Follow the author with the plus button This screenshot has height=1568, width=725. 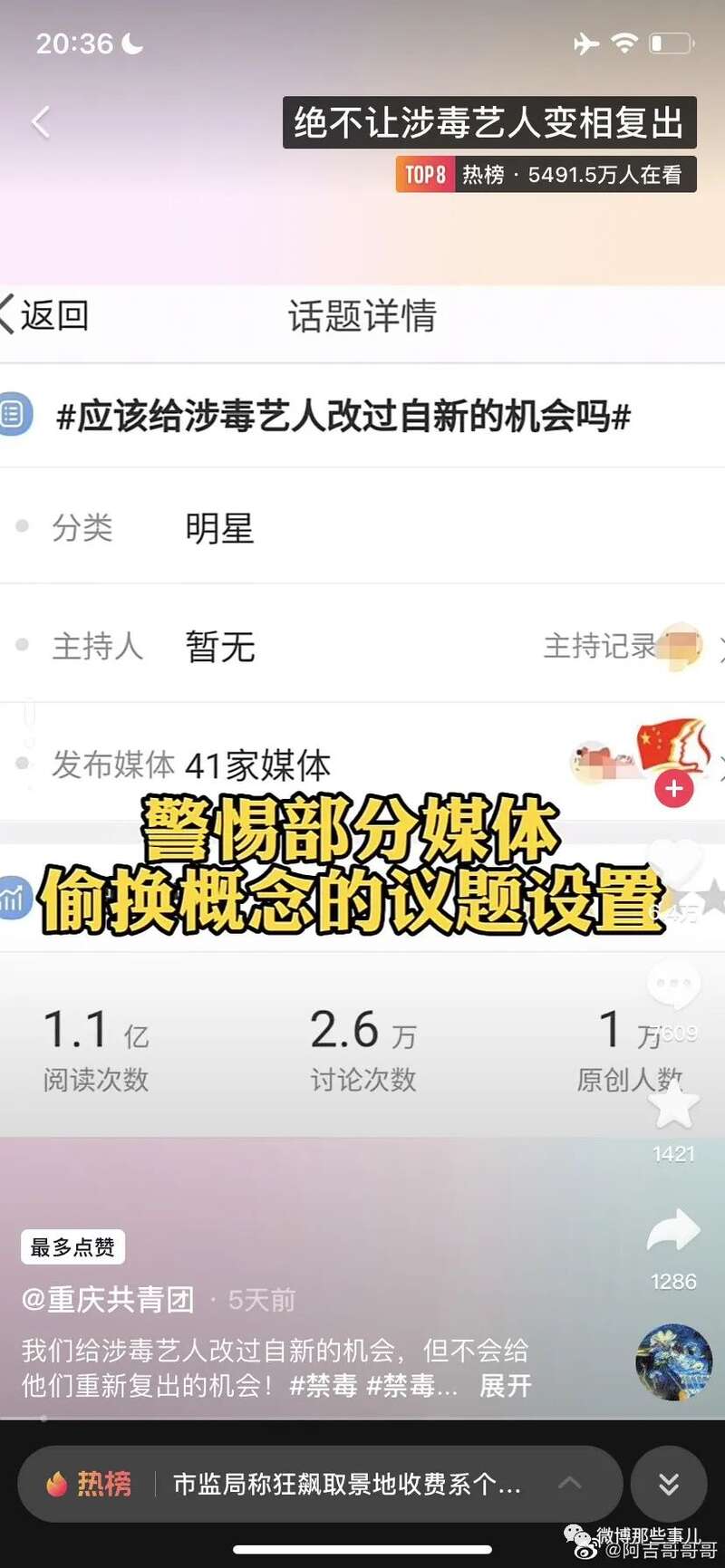click(x=673, y=789)
